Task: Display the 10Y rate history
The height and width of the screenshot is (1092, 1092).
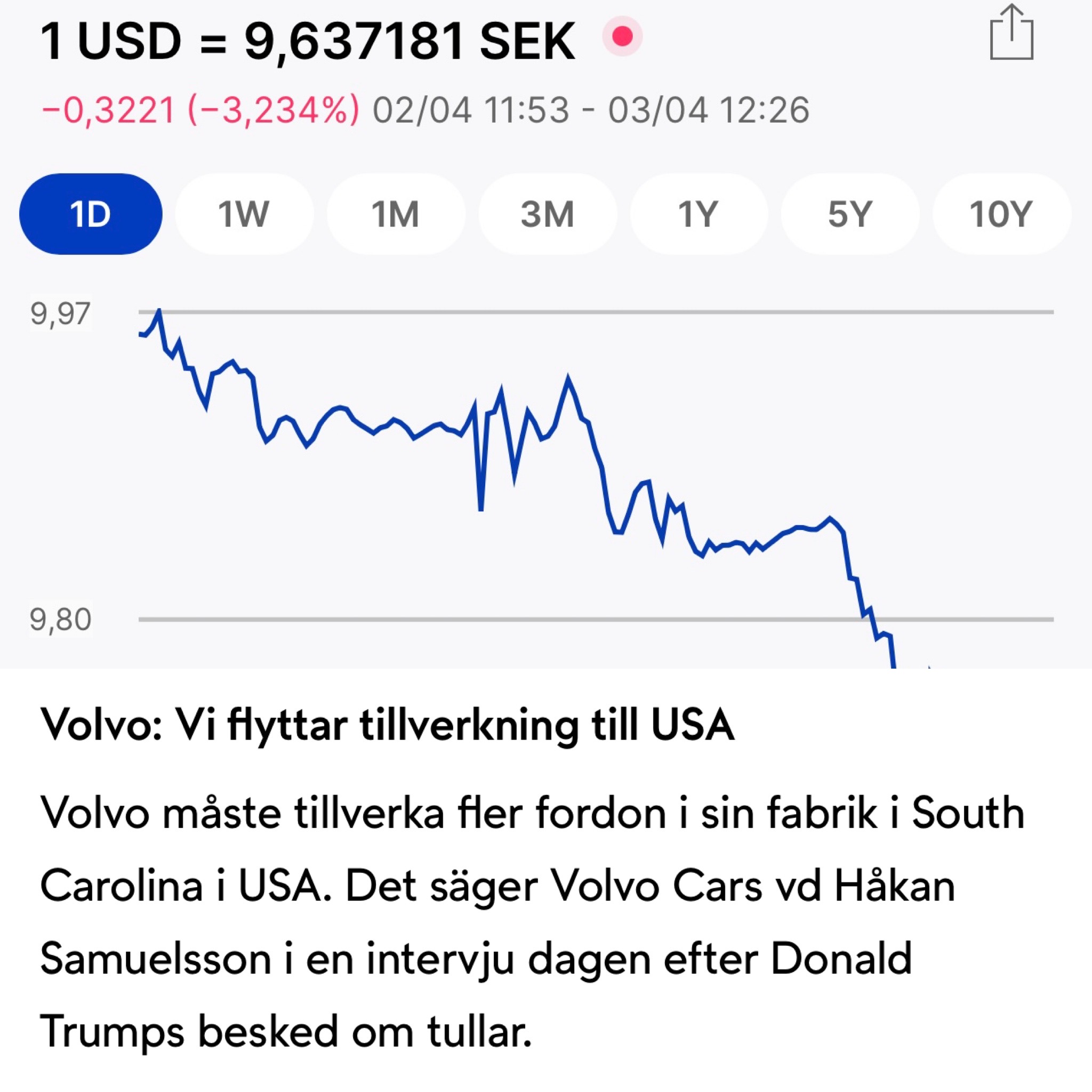Action: (x=1001, y=214)
